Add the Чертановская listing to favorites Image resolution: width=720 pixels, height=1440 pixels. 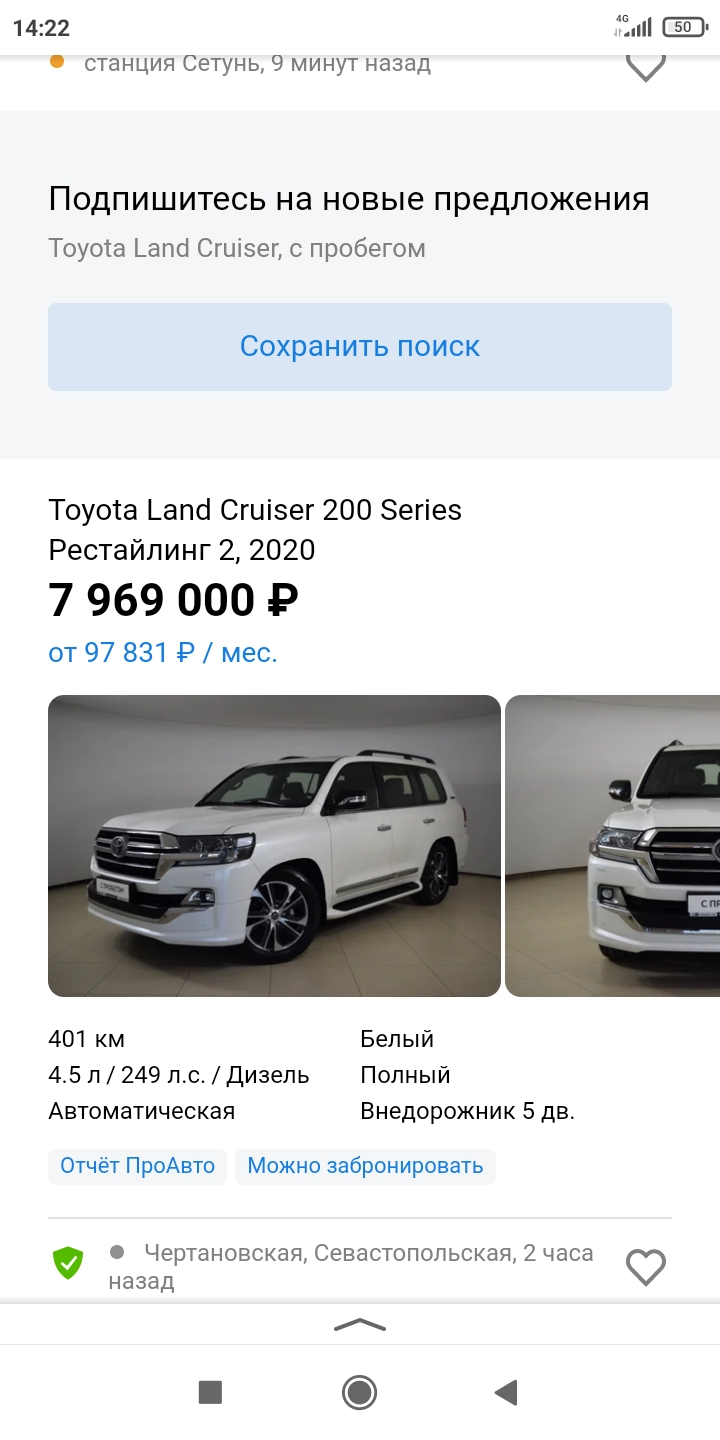pos(645,1267)
